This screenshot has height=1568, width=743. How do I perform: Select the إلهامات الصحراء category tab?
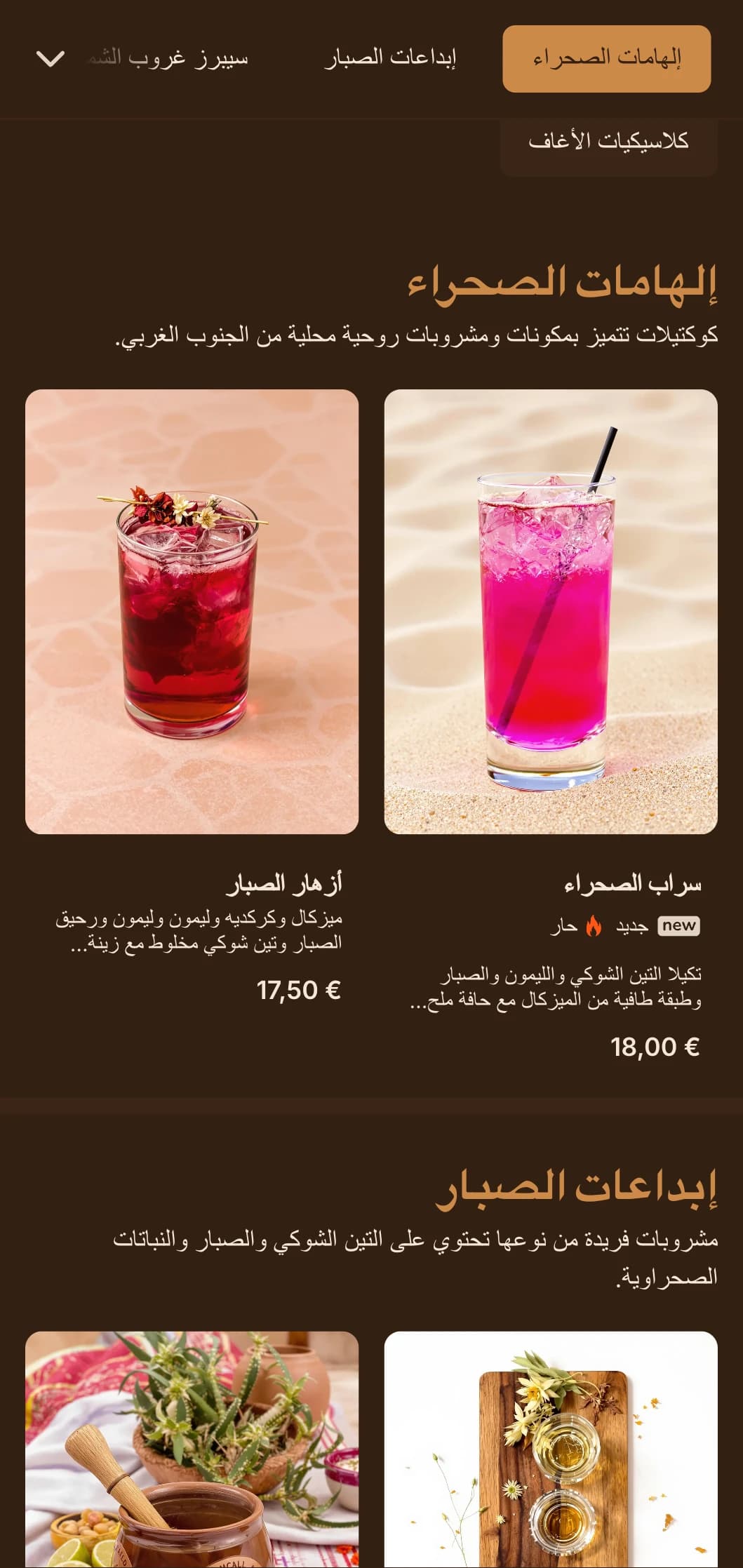(x=606, y=58)
